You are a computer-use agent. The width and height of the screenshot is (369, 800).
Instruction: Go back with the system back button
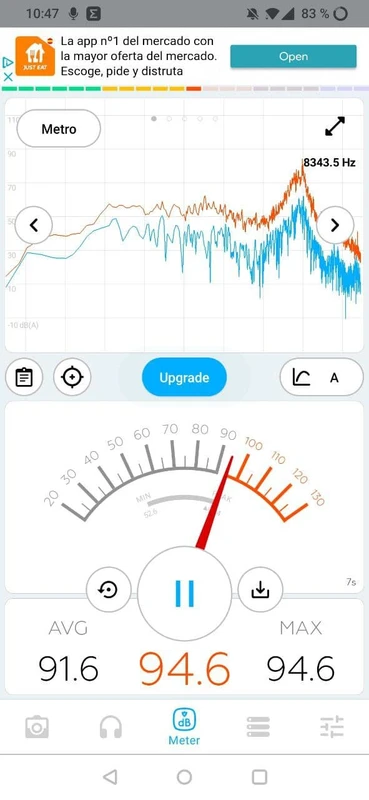[x=110, y=777]
